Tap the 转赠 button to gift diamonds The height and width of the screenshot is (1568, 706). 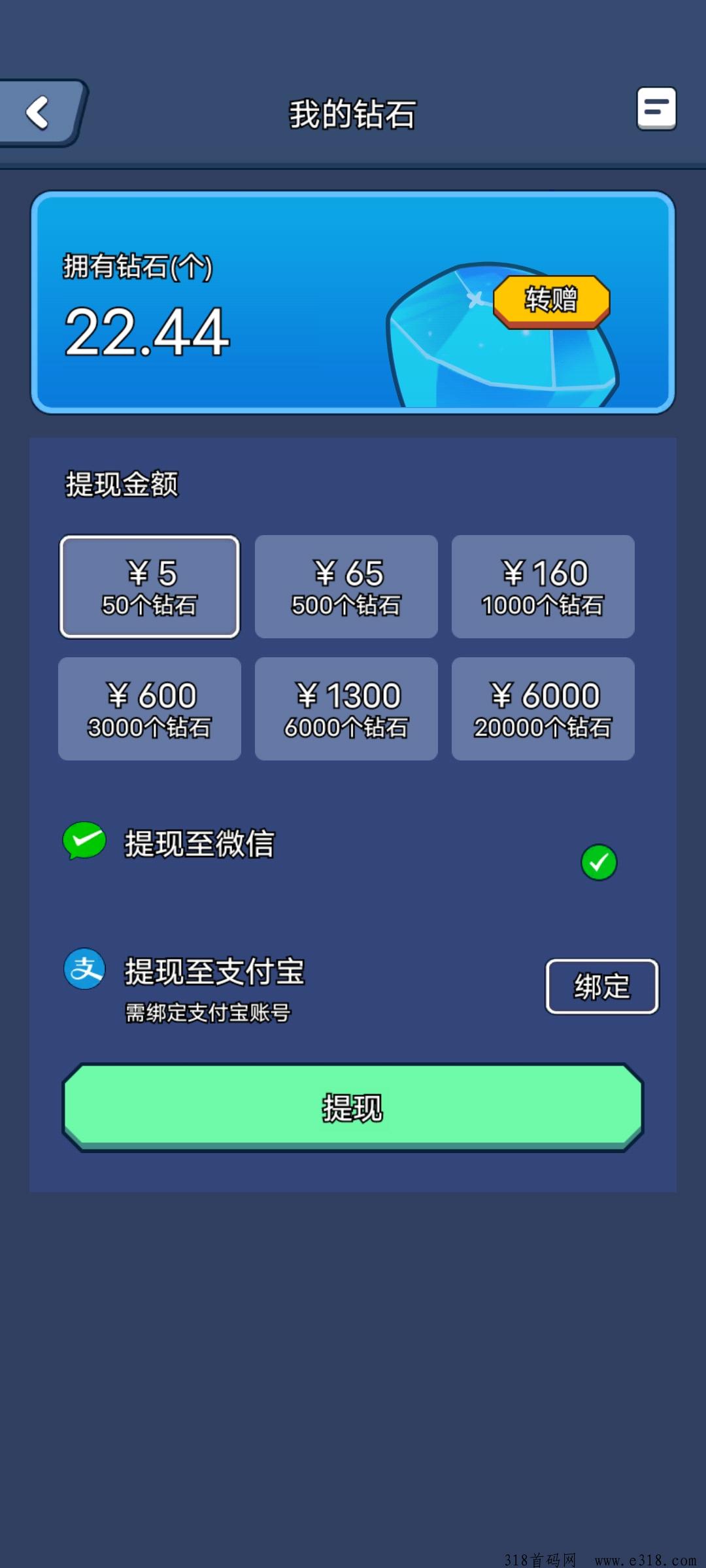551,301
